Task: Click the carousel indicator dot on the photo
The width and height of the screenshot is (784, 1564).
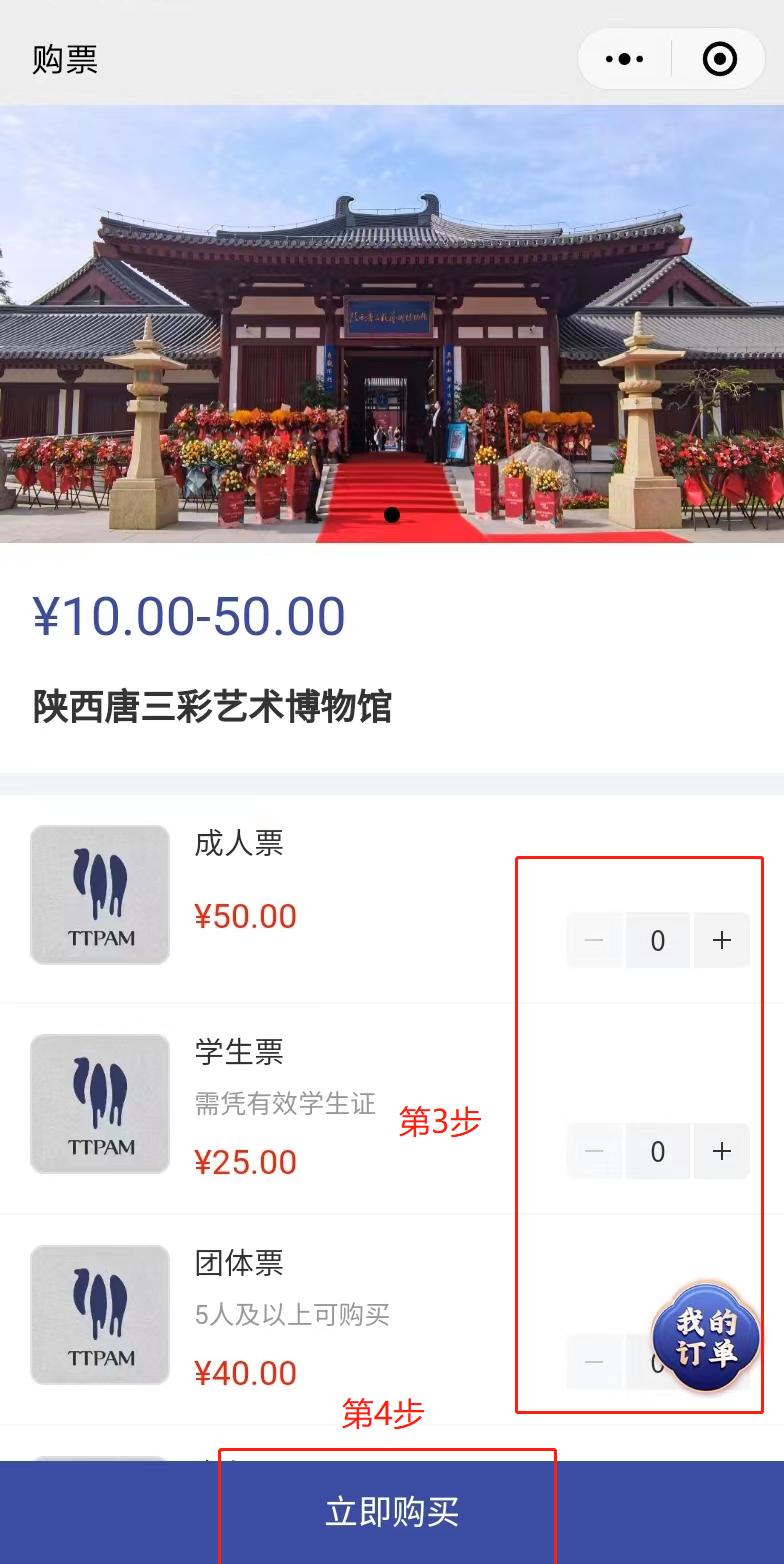Action: (x=390, y=514)
